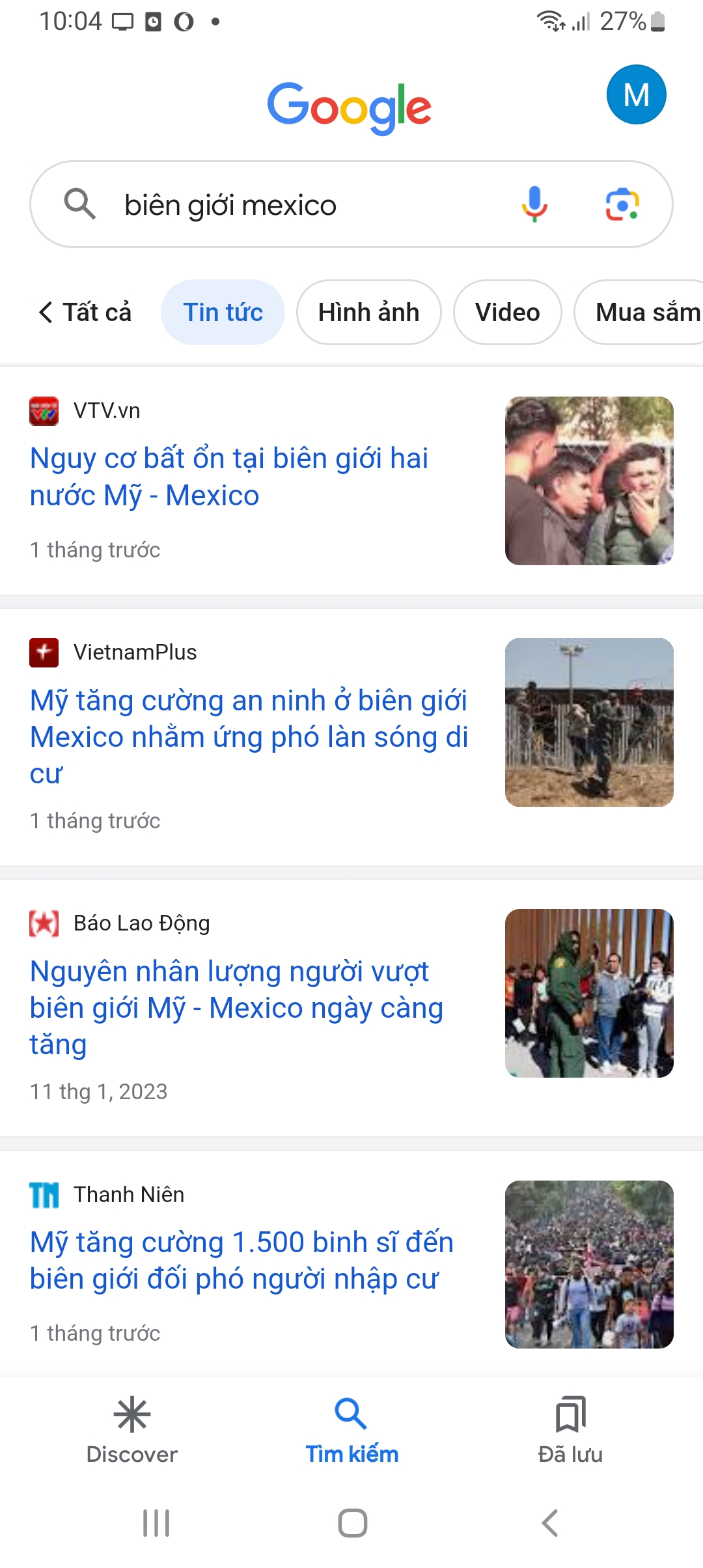Open Google Lens camera search
Viewport: 703px width, 1568px height.
(624, 204)
